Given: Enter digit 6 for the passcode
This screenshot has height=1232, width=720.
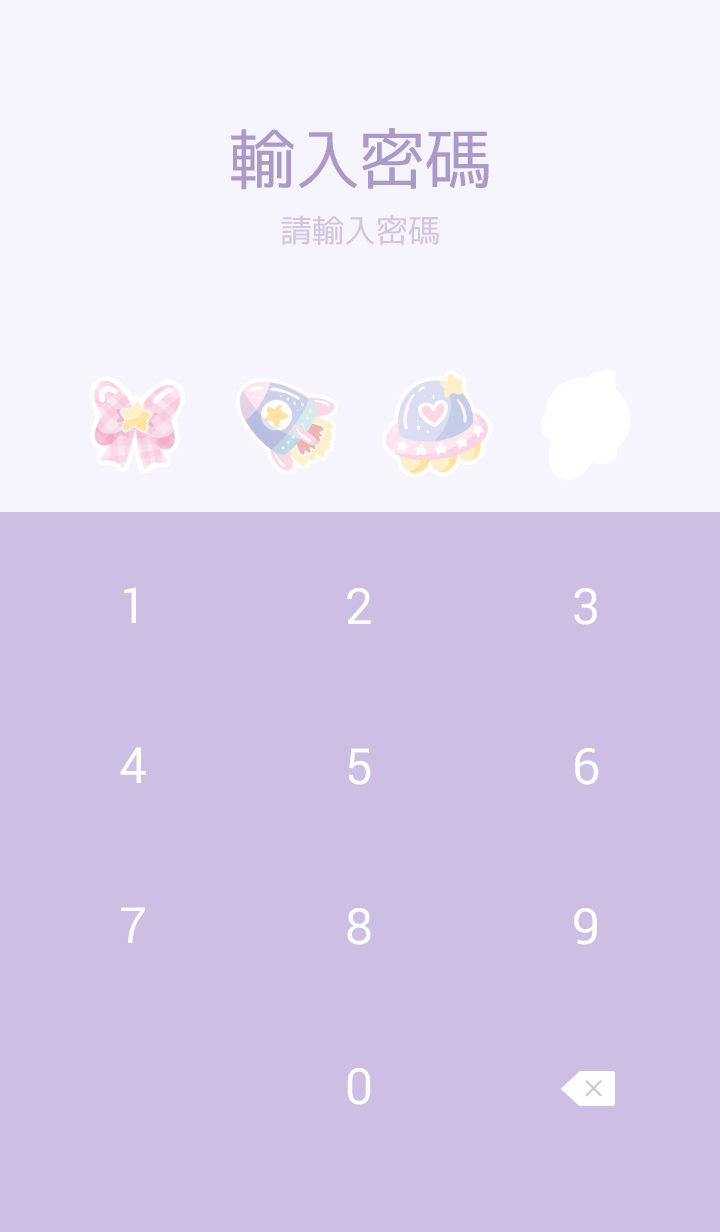Looking at the screenshot, I should coord(586,767).
